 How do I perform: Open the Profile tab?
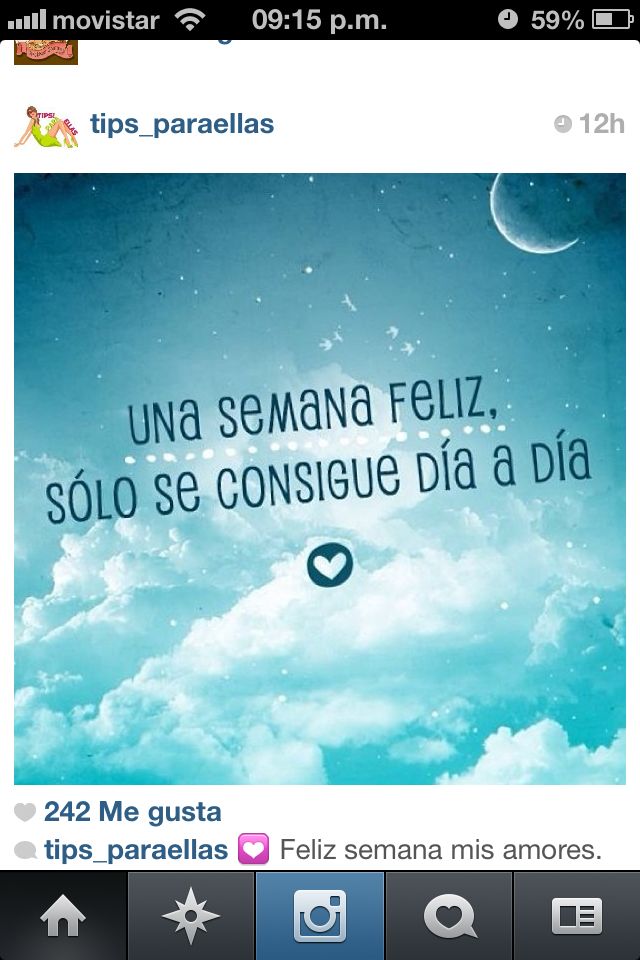(x=577, y=916)
